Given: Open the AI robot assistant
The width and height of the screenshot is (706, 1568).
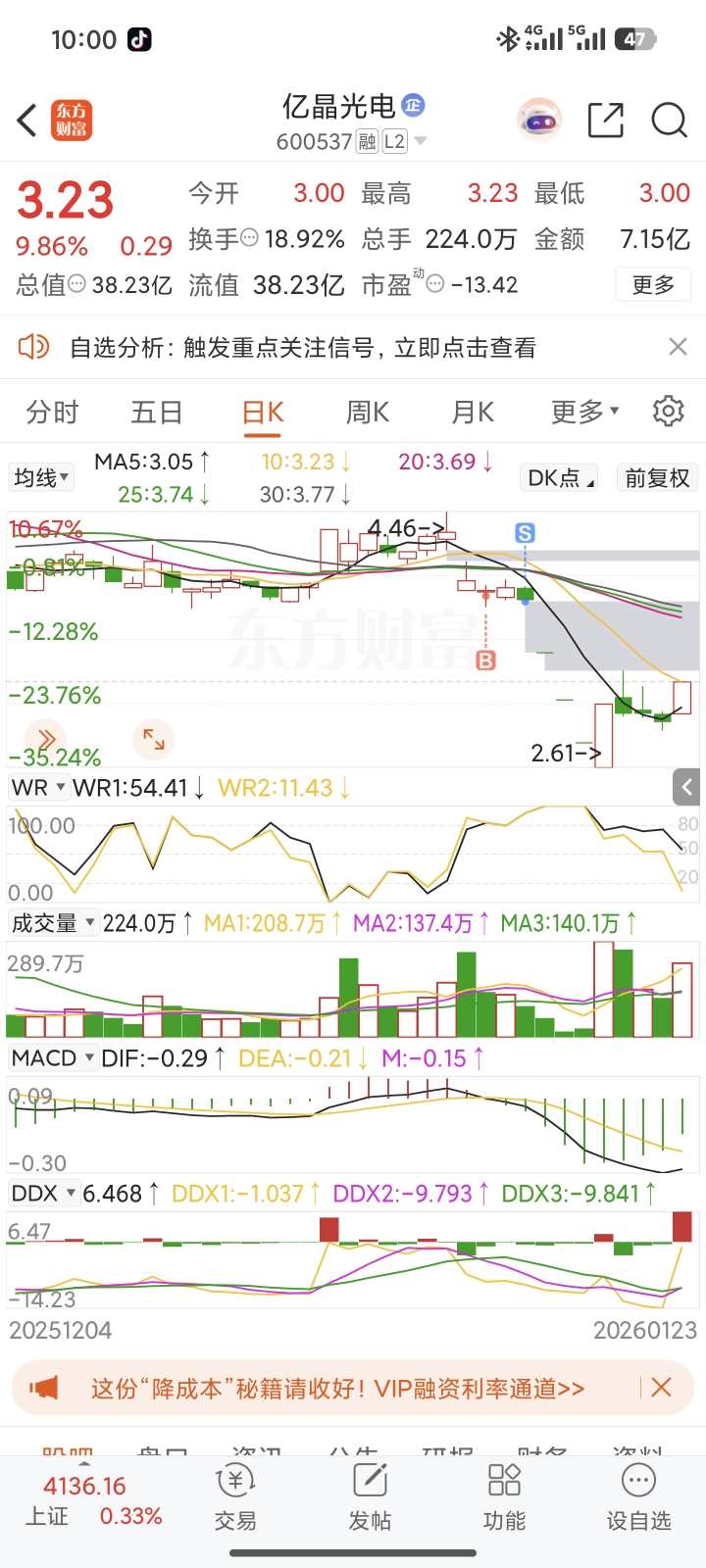Looking at the screenshot, I should tap(539, 121).
